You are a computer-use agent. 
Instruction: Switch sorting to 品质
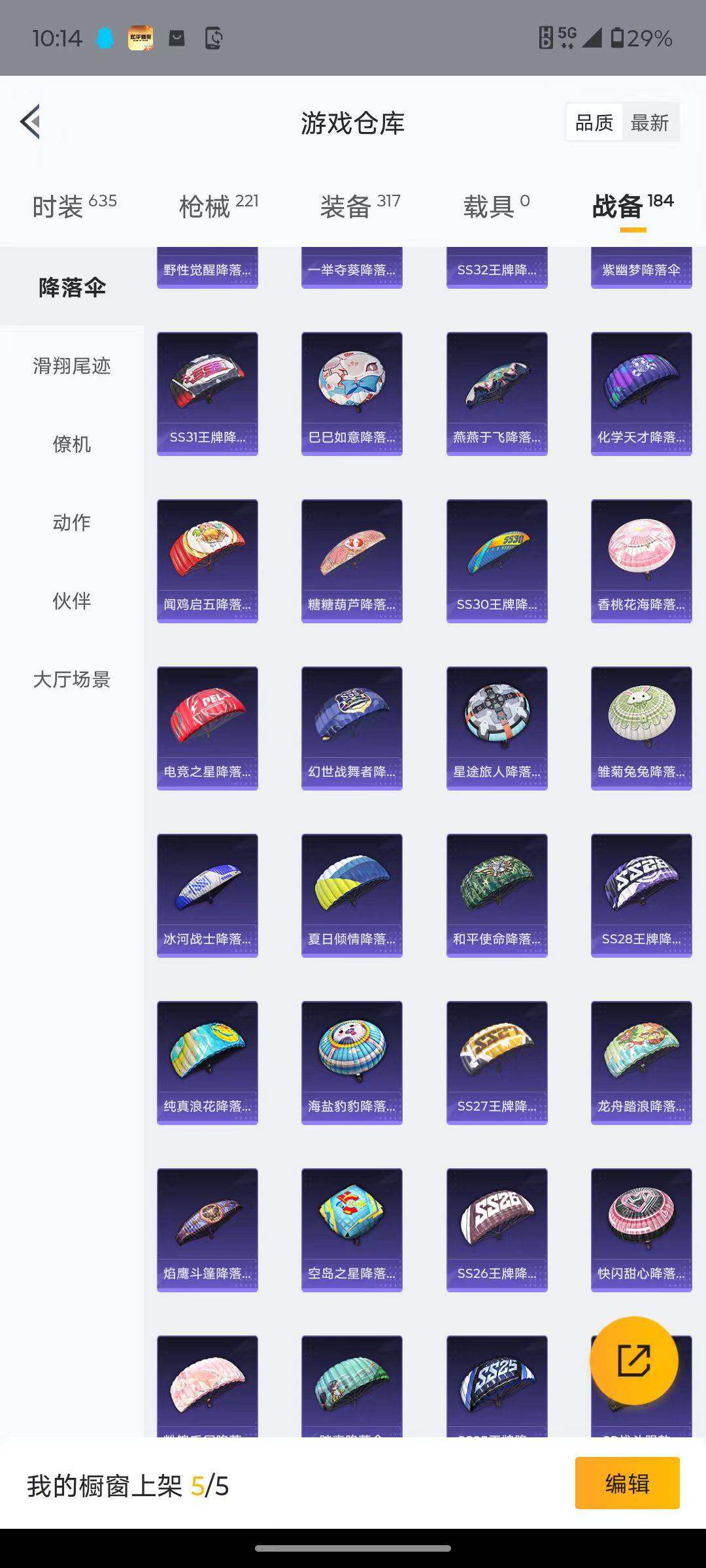click(594, 122)
